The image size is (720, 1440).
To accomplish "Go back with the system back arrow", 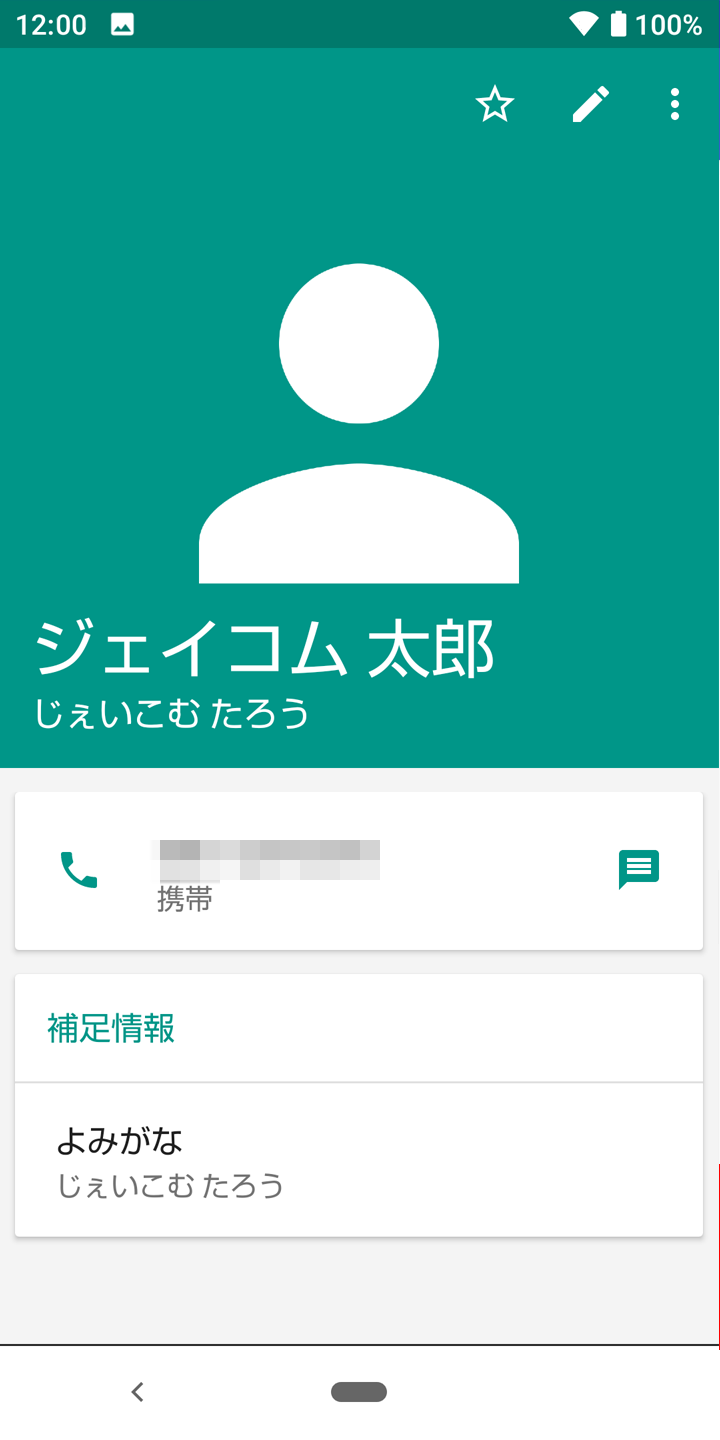I will point(138,1391).
